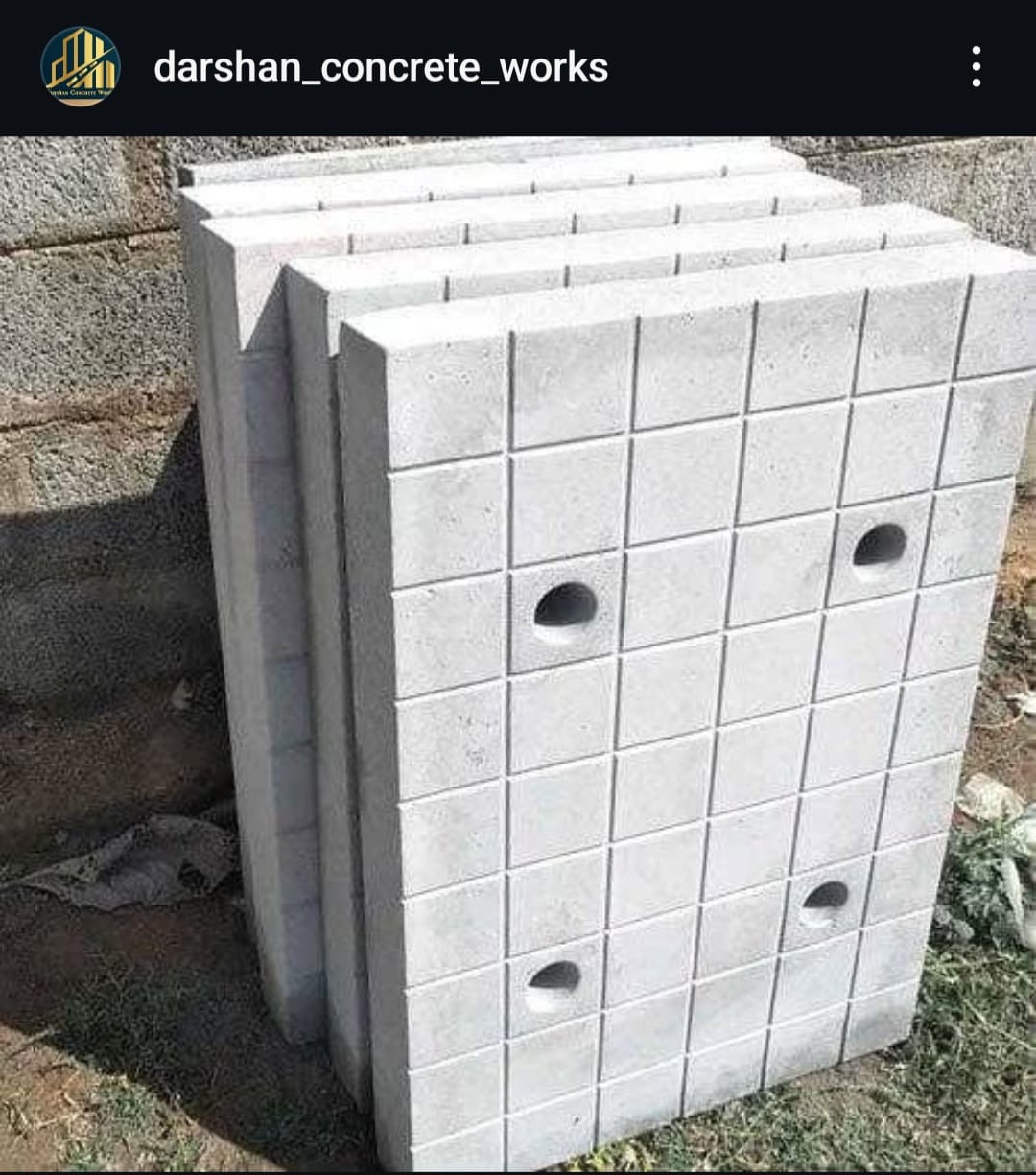Open darshan_concrete_works profile picture

point(81,67)
